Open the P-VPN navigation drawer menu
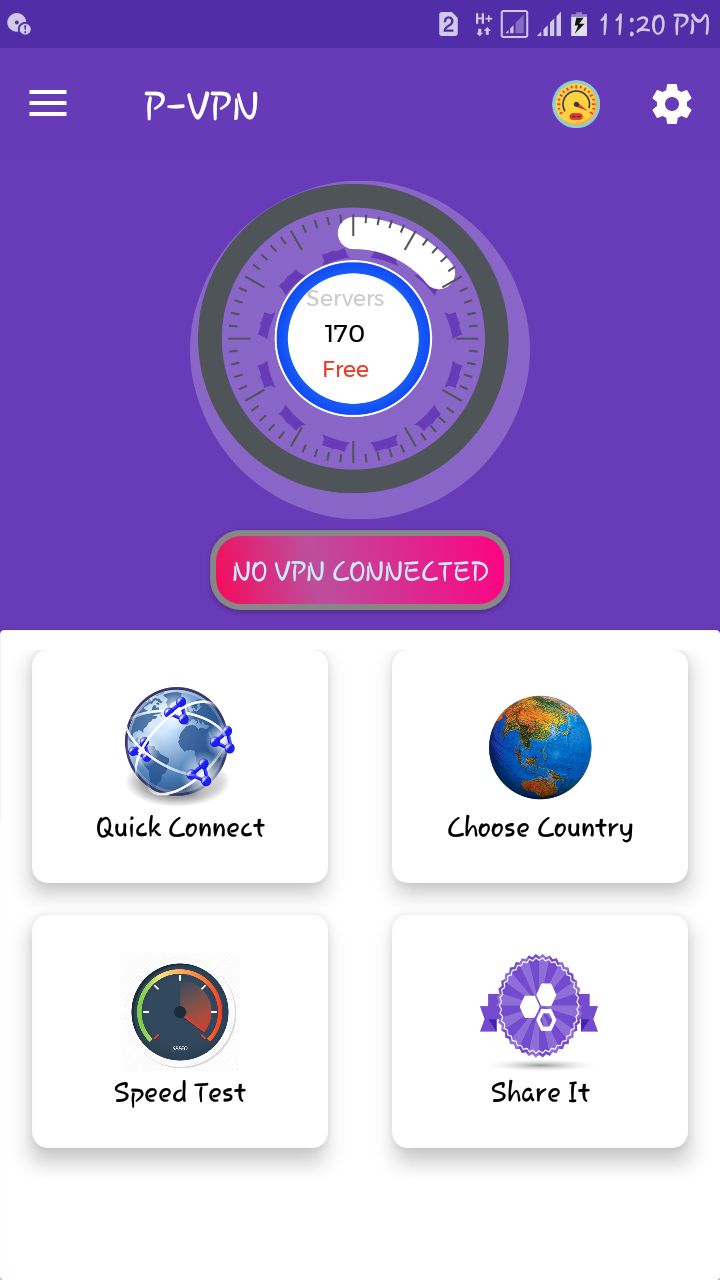 47,104
